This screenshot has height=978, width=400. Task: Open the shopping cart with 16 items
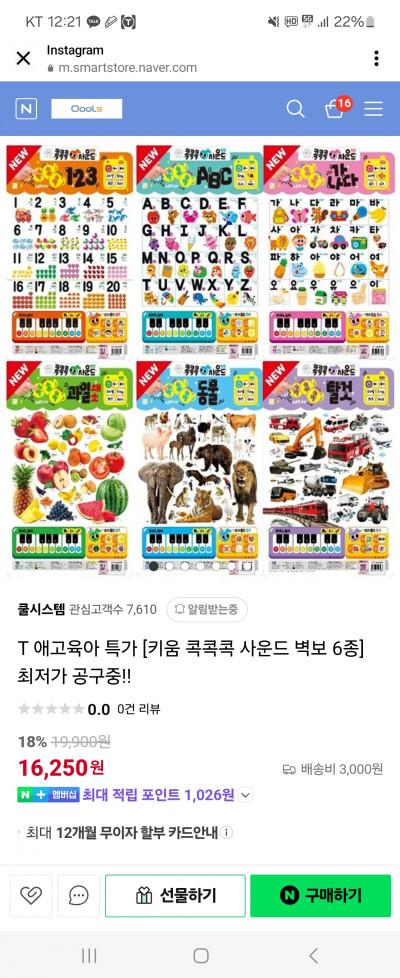337,108
